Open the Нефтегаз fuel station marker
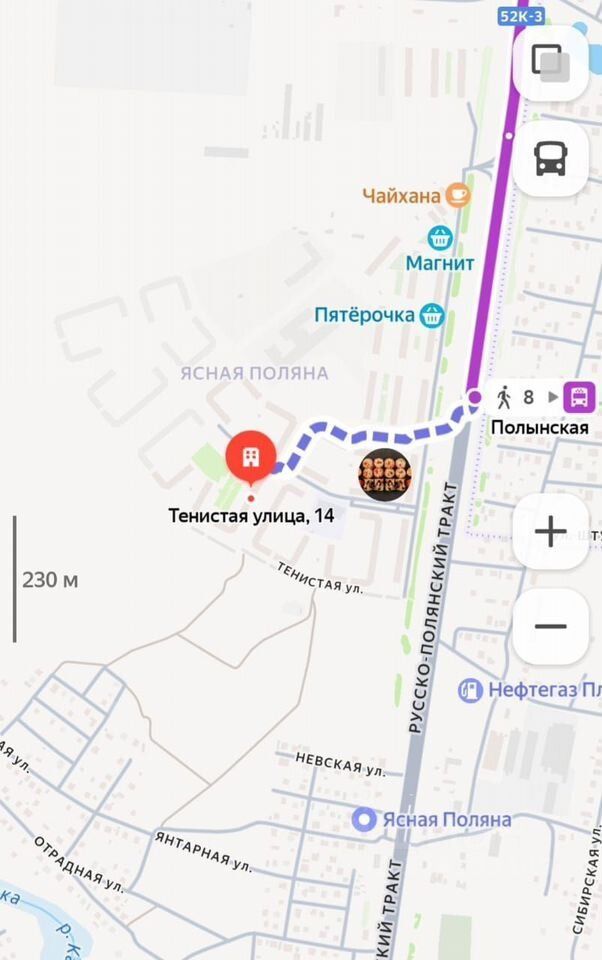Screen dimensions: 602x960 (x=470, y=690)
